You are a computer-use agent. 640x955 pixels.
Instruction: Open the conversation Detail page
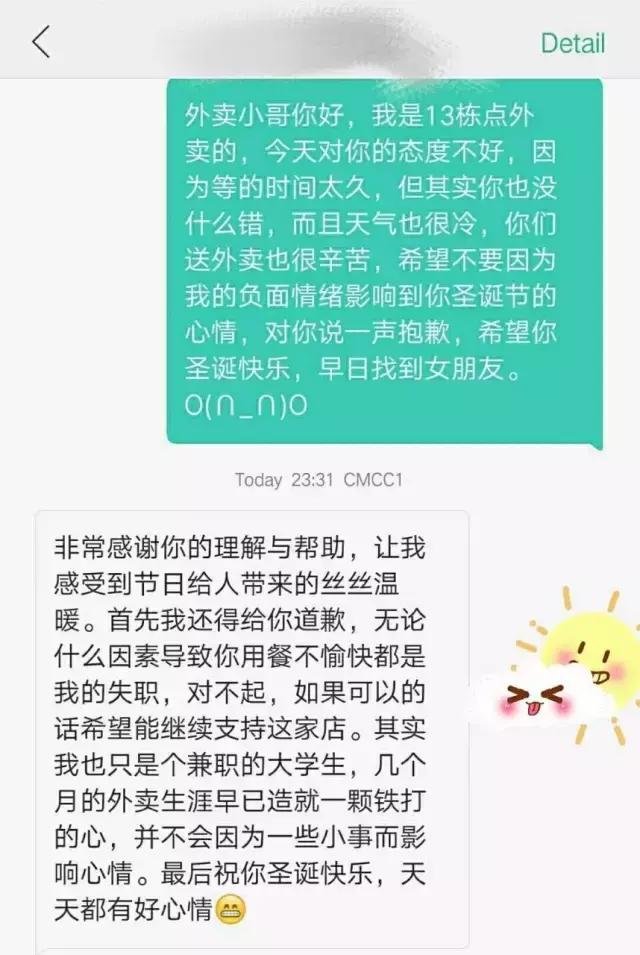coord(572,44)
